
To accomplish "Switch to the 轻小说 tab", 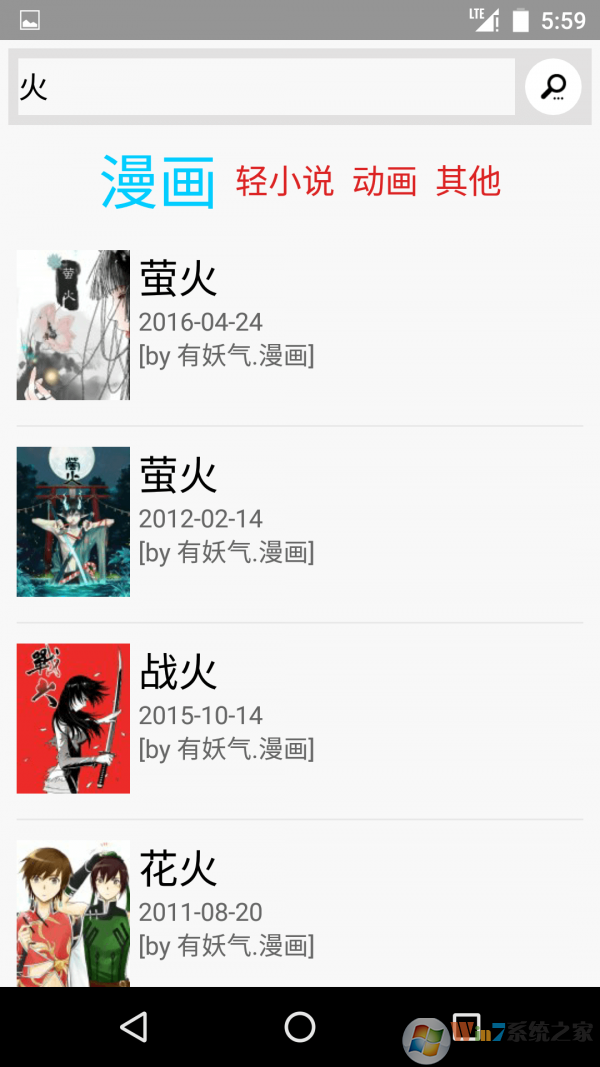I will pyautogui.click(x=285, y=182).
